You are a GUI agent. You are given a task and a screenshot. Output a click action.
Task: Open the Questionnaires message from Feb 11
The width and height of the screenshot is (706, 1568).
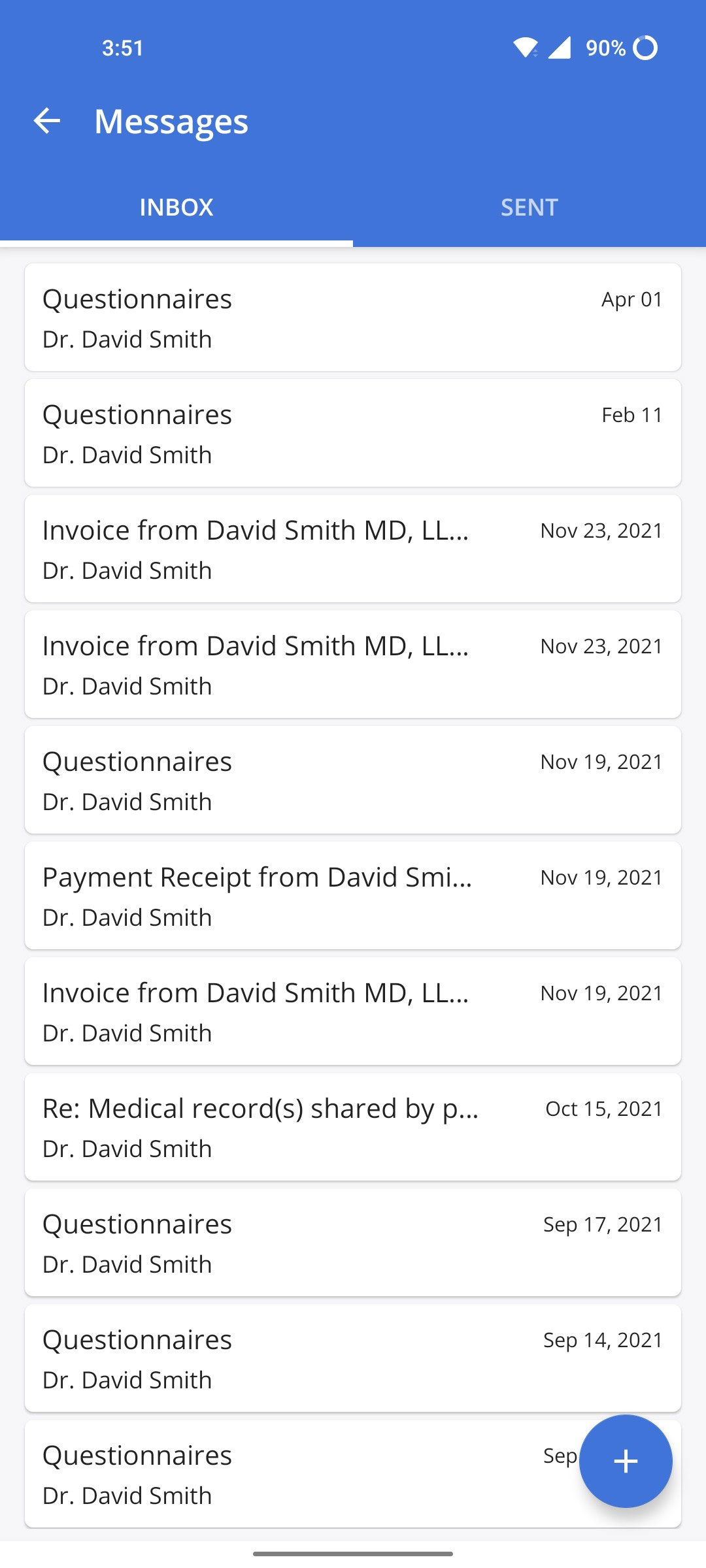click(x=353, y=433)
